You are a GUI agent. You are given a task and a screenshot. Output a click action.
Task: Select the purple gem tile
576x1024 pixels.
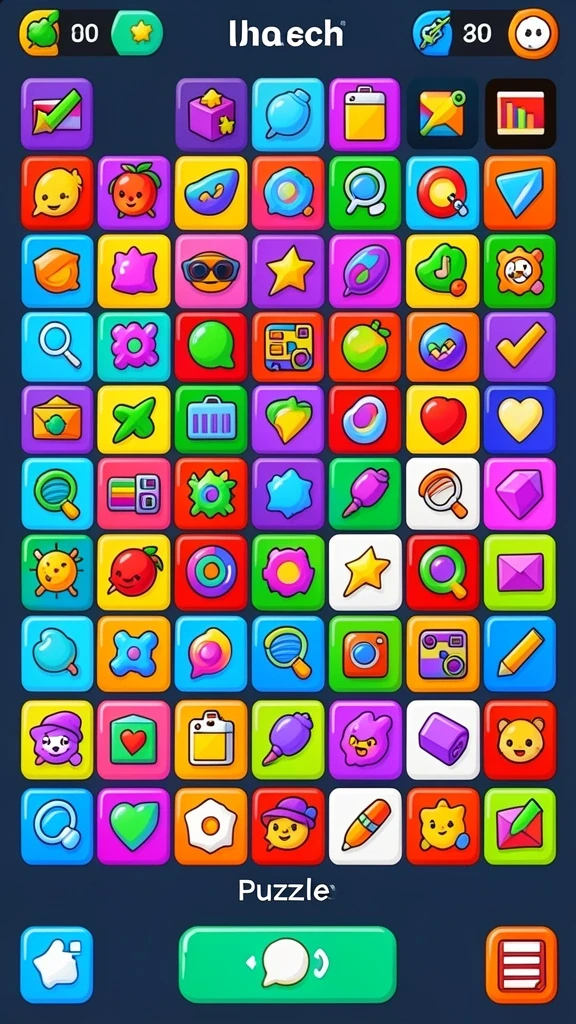(x=520, y=494)
